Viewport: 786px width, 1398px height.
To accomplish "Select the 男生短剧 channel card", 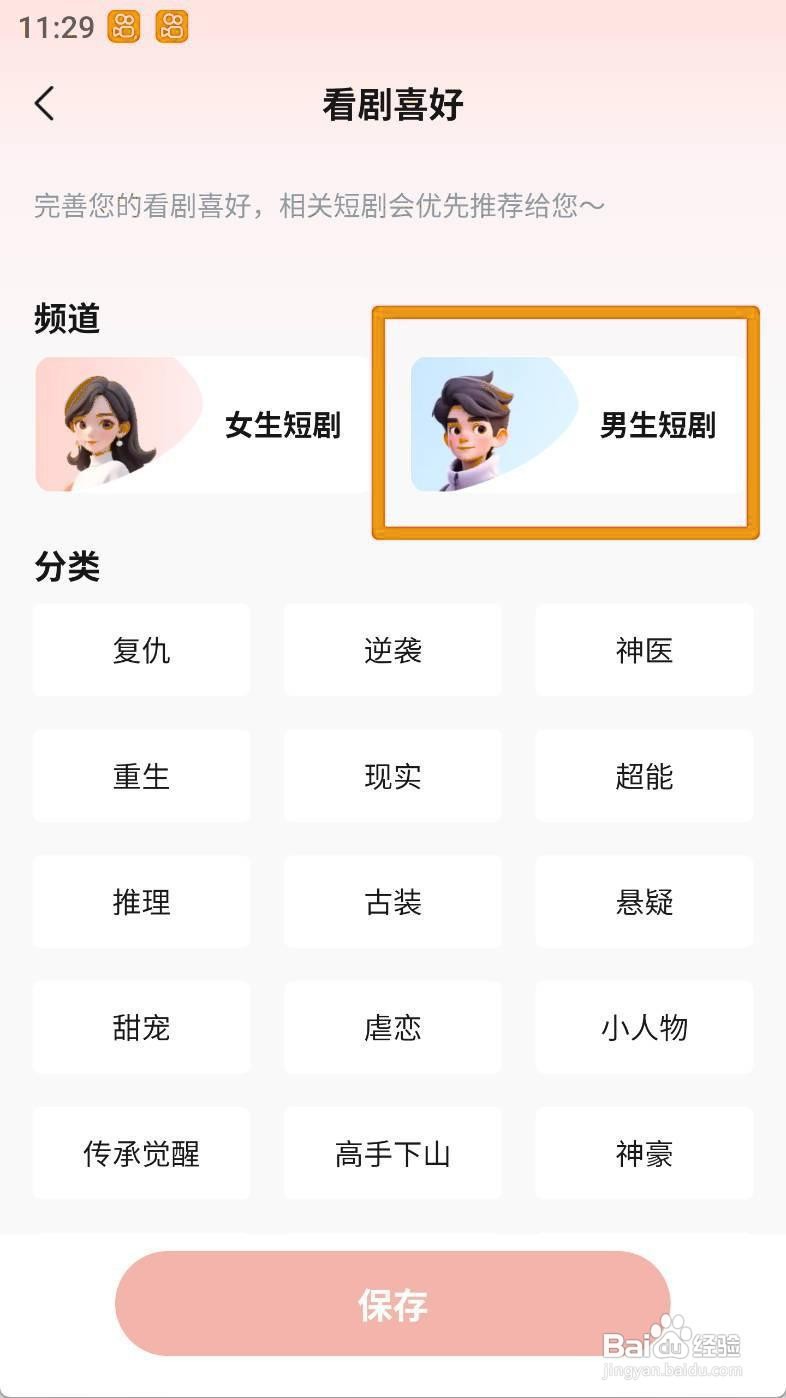I will (565, 424).
